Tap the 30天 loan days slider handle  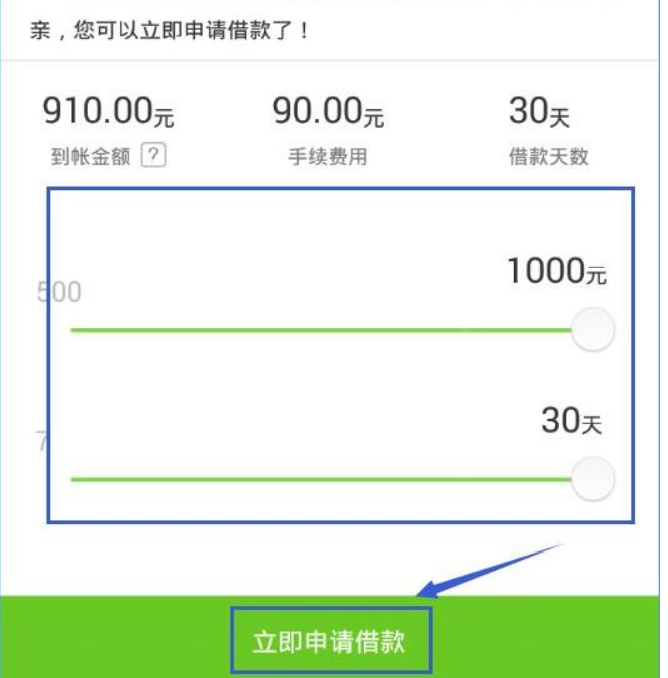tap(592, 479)
